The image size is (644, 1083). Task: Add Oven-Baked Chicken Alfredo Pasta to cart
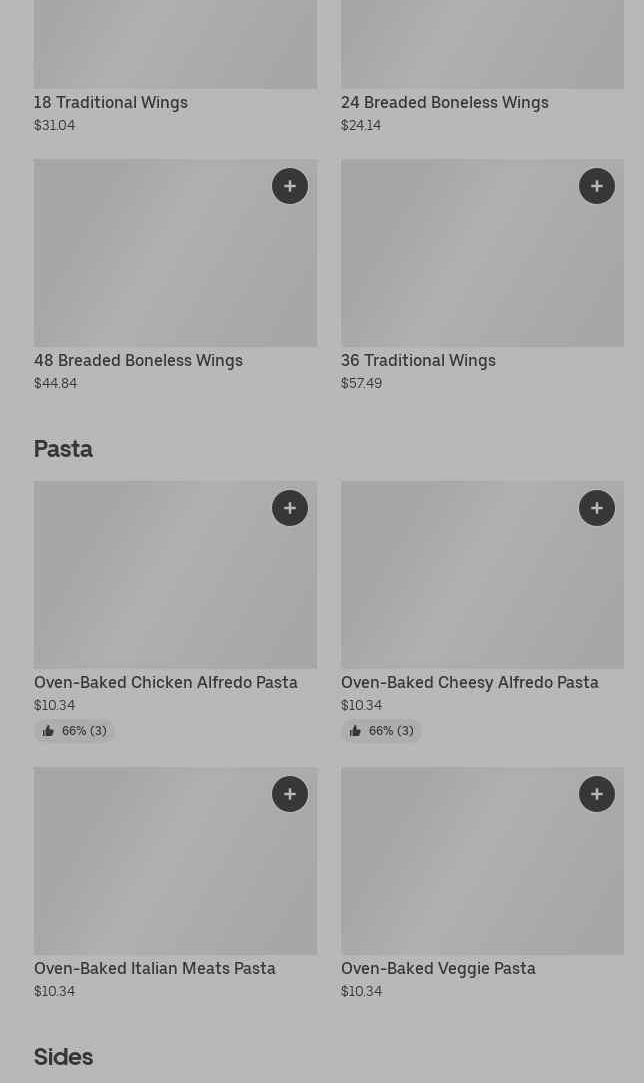(x=290, y=508)
